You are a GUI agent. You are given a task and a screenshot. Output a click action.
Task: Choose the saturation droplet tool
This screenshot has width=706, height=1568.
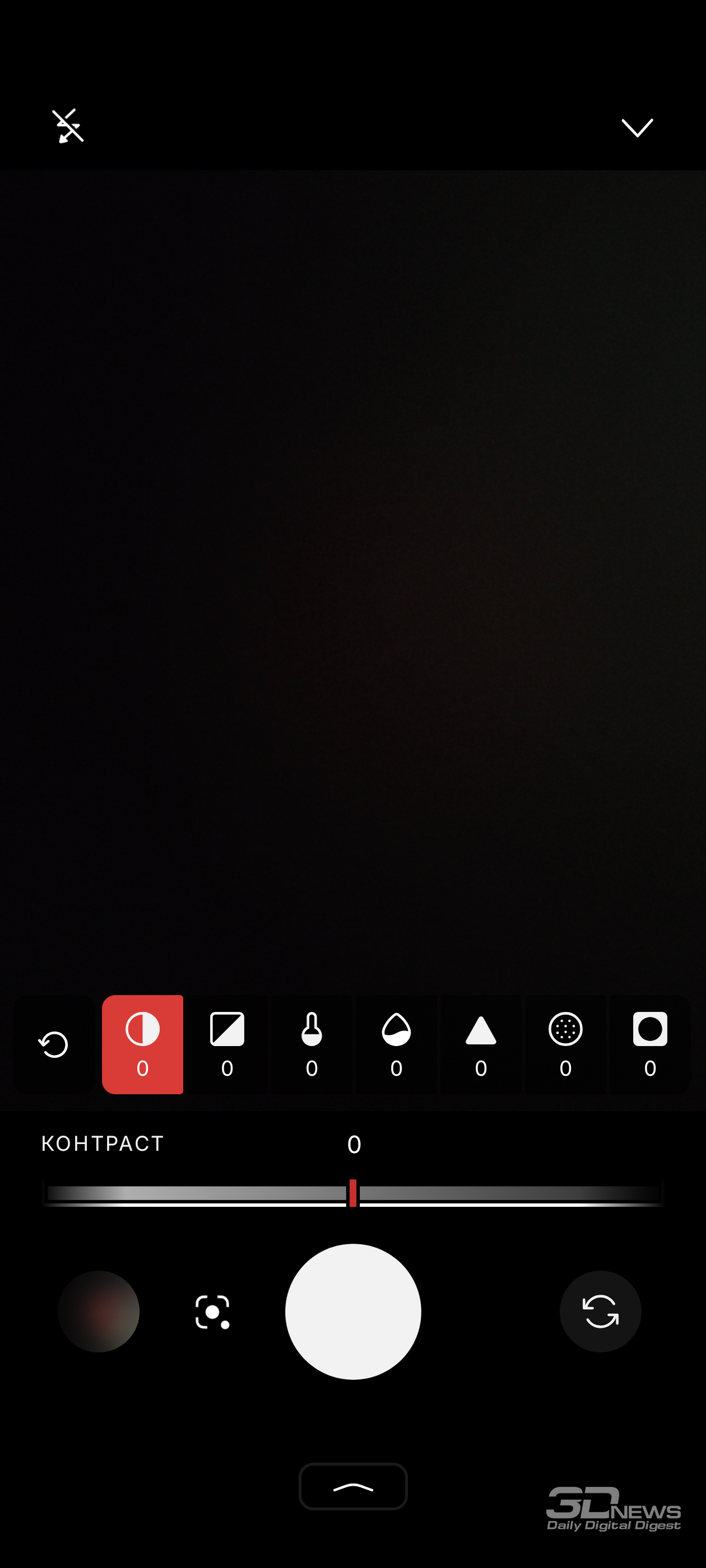[397, 1044]
